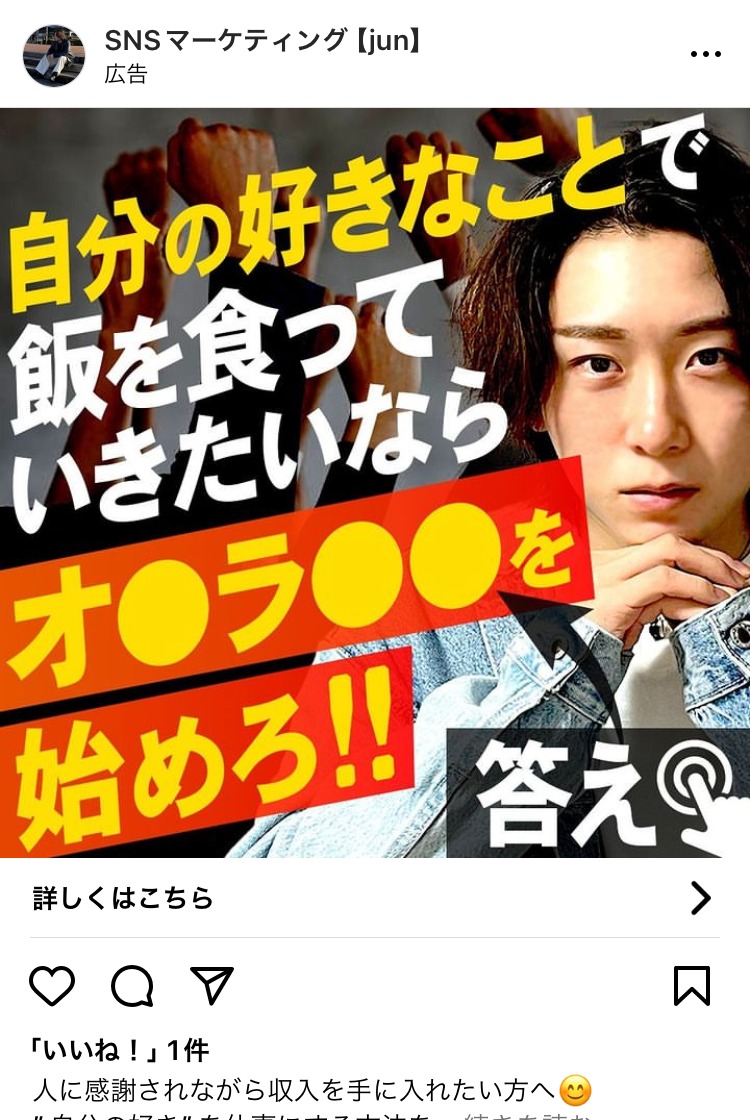Screen dimensions: 750x1120
Task: Share the post via paper plane
Action: coord(212,986)
